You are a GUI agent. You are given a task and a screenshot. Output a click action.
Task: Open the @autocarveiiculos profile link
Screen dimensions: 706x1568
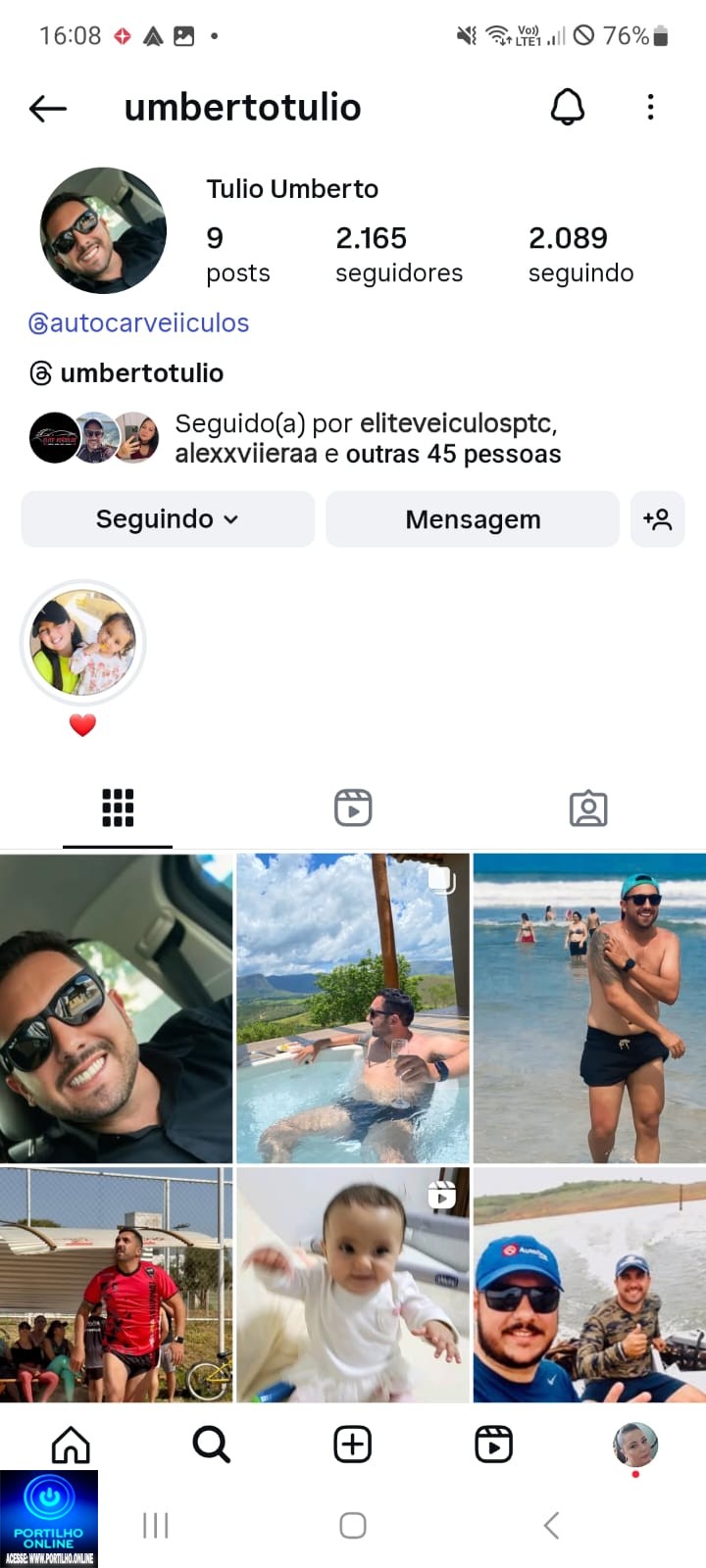tap(139, 322)
